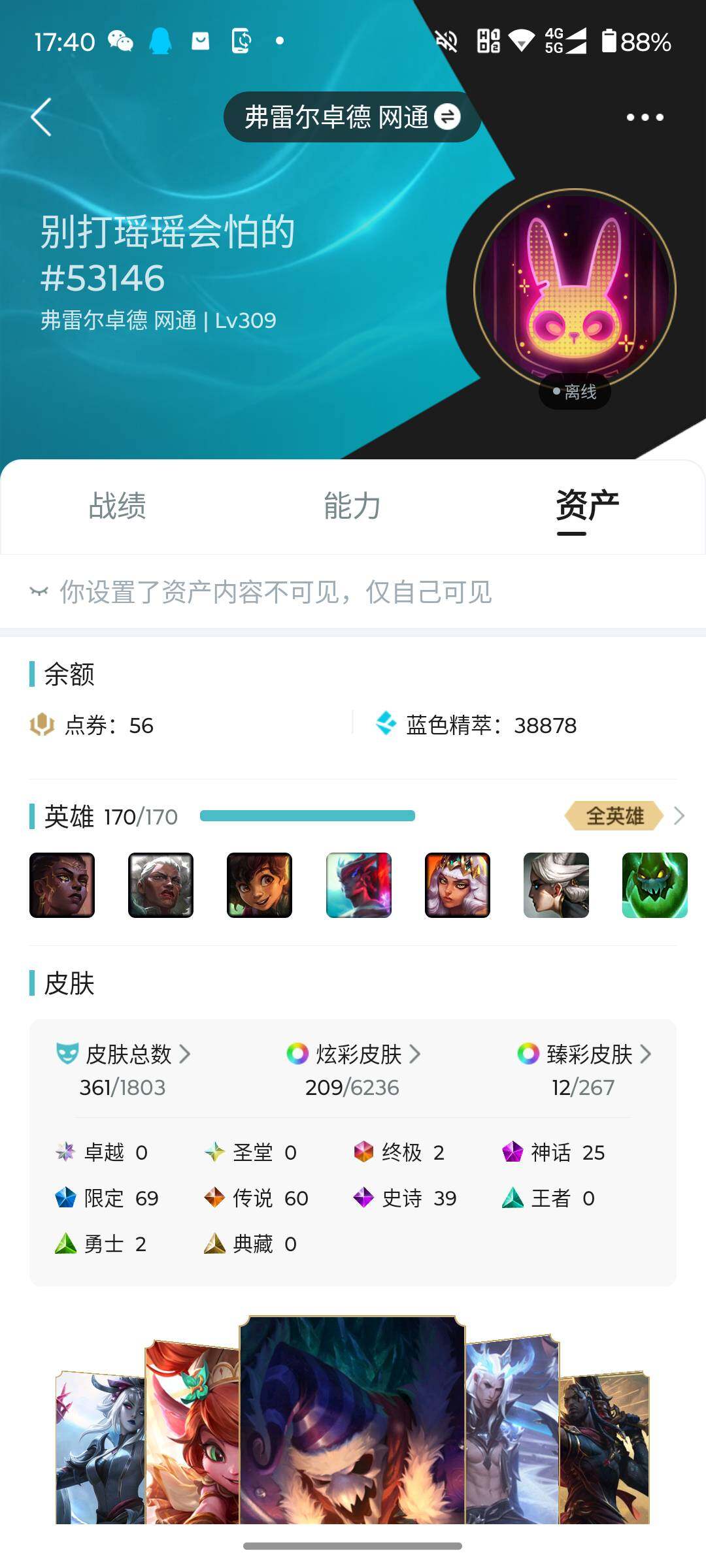Go back using the top-left arrow
Image resolution: width=706 pixels, height=1568 pixels.
pos(41,118)
